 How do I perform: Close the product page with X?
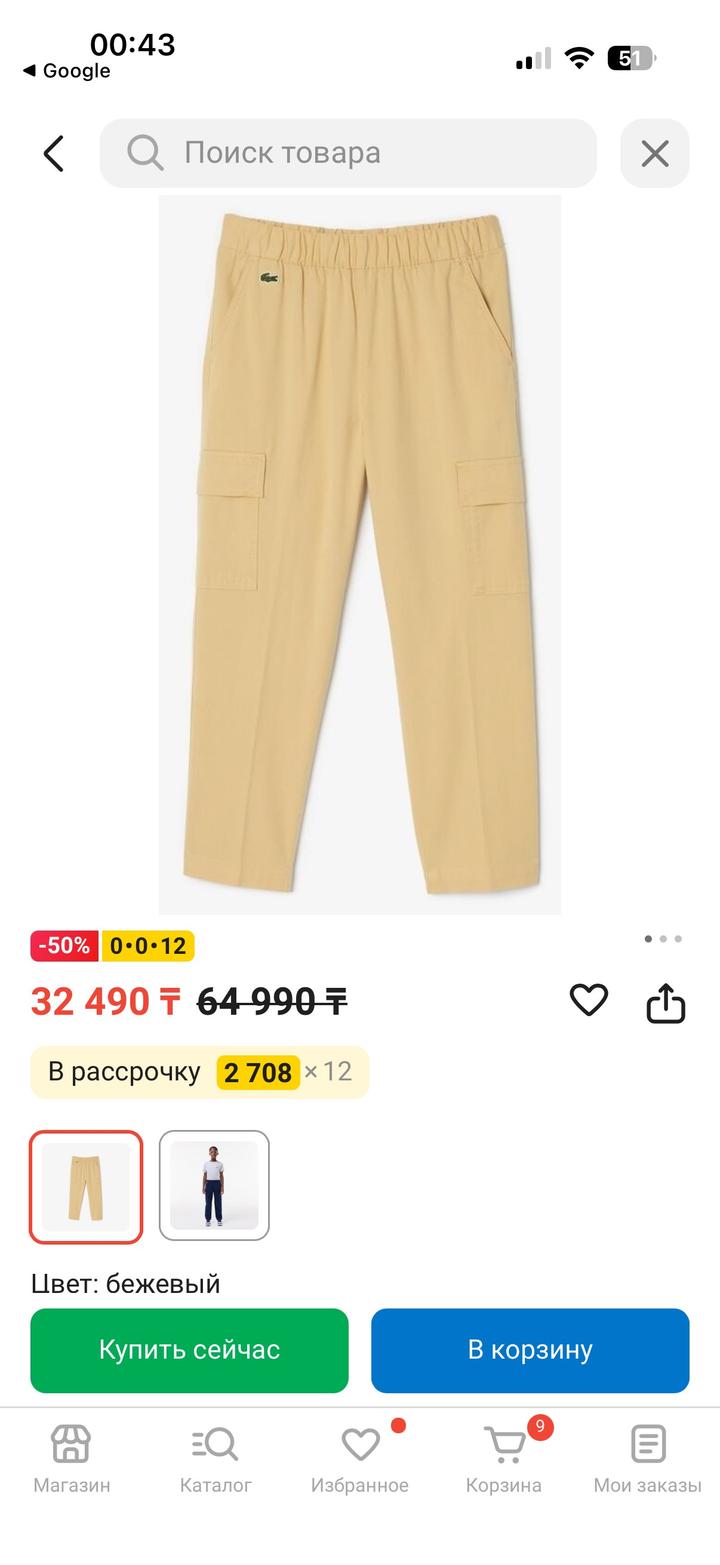pyautogui.click(x=655, y=153)
